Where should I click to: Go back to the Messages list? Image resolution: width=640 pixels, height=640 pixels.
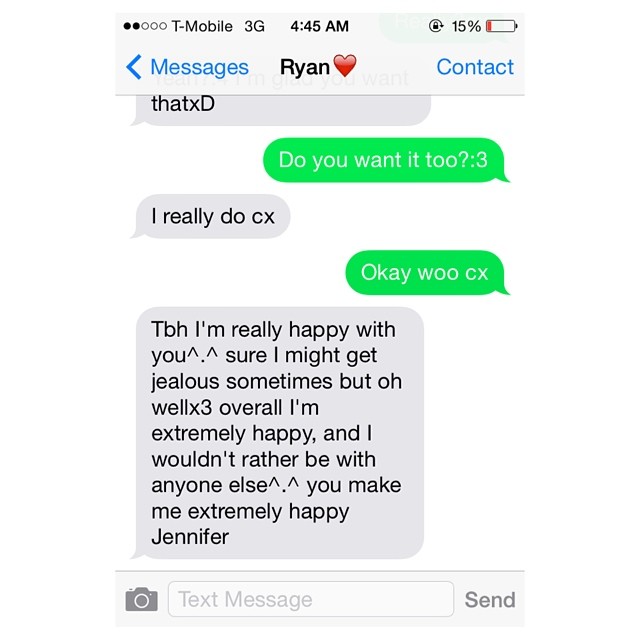click(187, 67)
